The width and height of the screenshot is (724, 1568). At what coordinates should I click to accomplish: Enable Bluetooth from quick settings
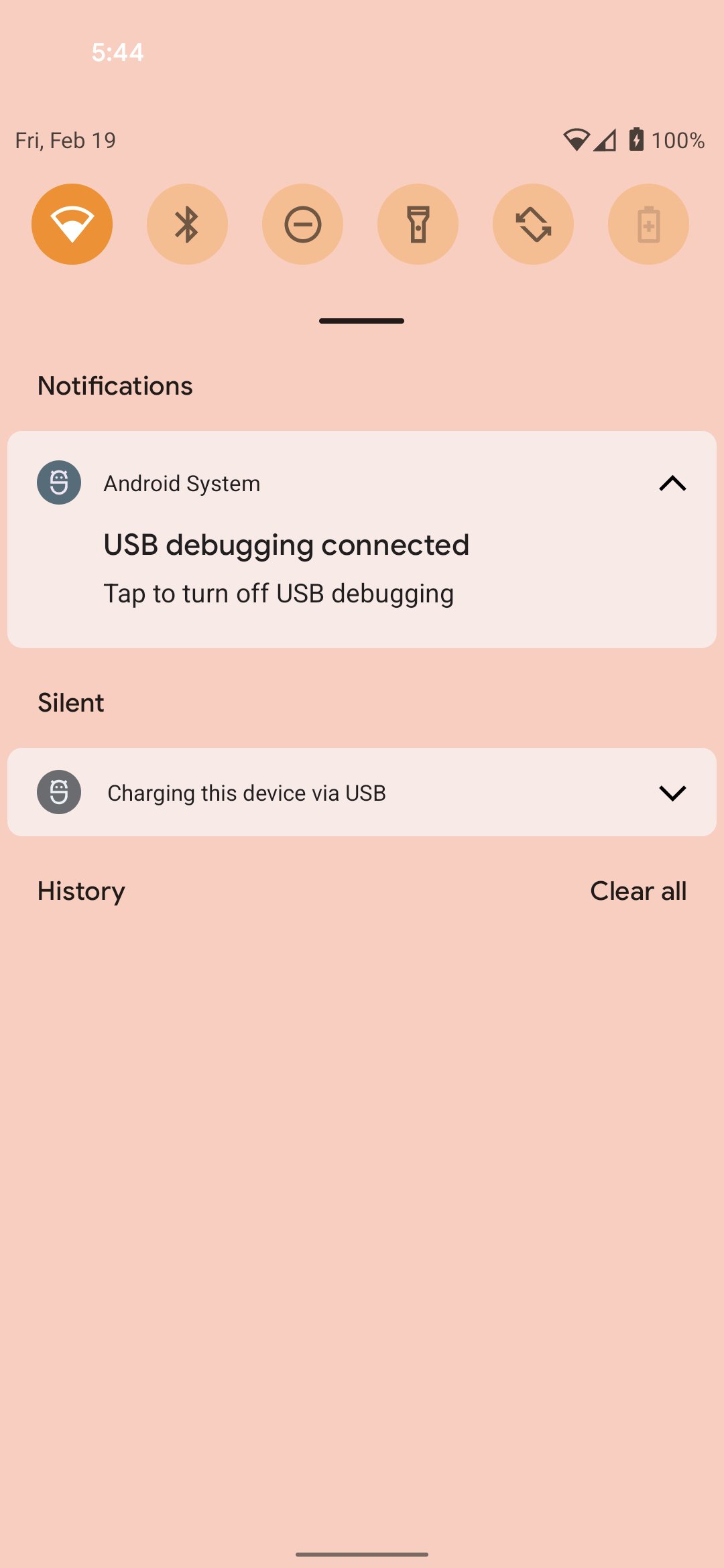(187, 224)
